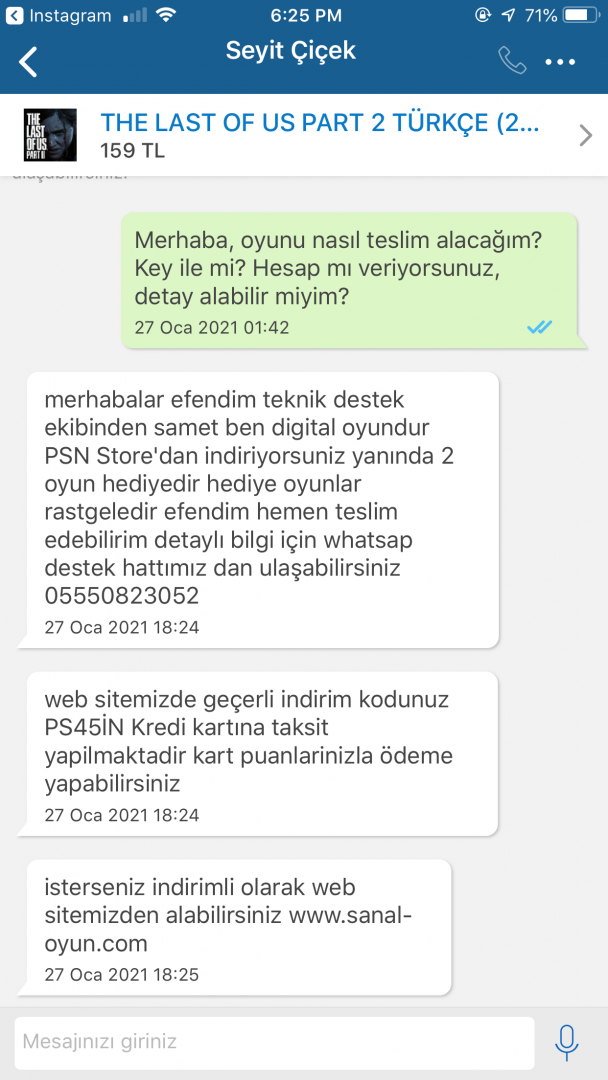Return to Instagram via the status bar
Image resolution: width=608 pixels, height=1080 pixels.
pyautogui.click(x=60, y=16)
